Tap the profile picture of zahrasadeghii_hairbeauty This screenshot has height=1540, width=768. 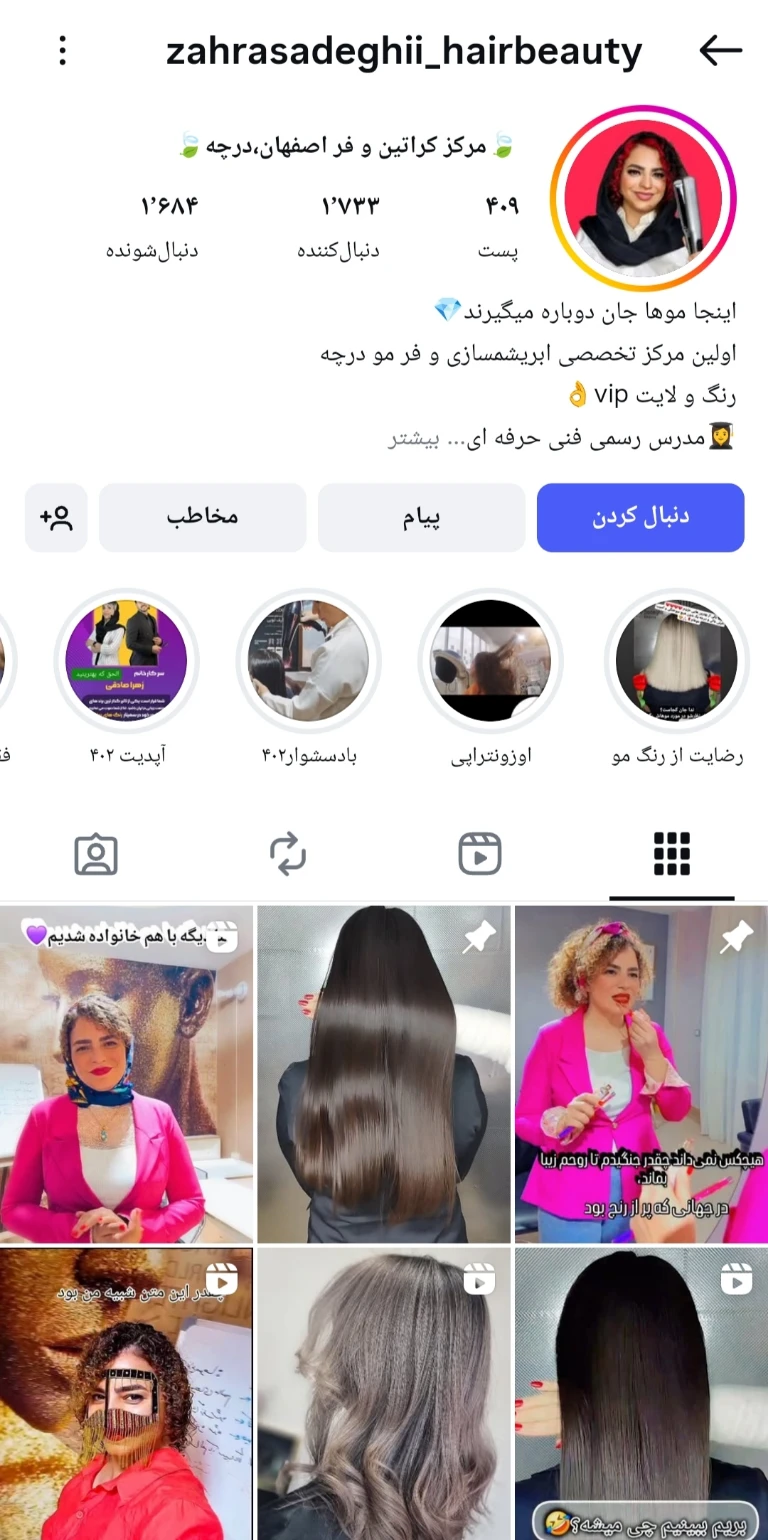(x=643, y=197)
